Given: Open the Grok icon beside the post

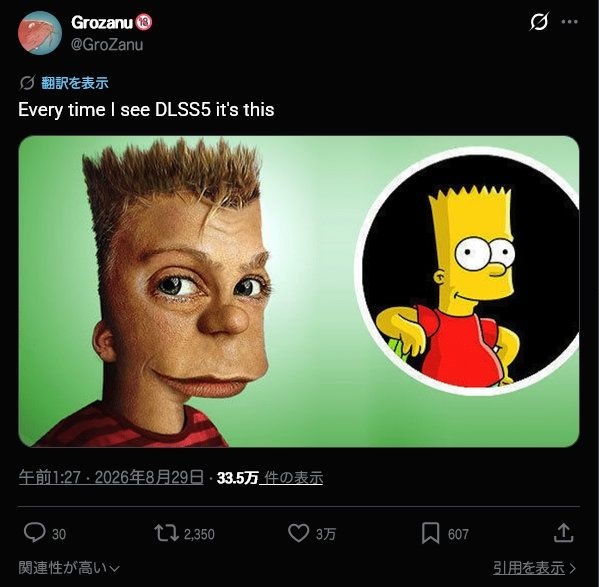Looking at the screenshot, I should point(539,21).
